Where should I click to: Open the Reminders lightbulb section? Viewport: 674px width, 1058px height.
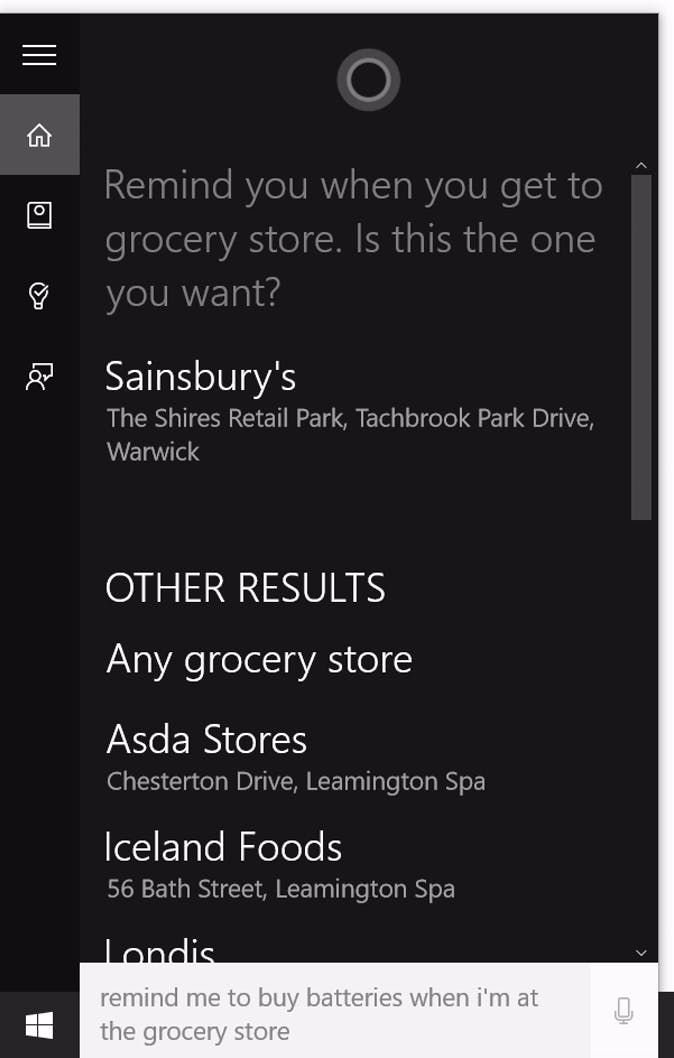coord(39,295)
